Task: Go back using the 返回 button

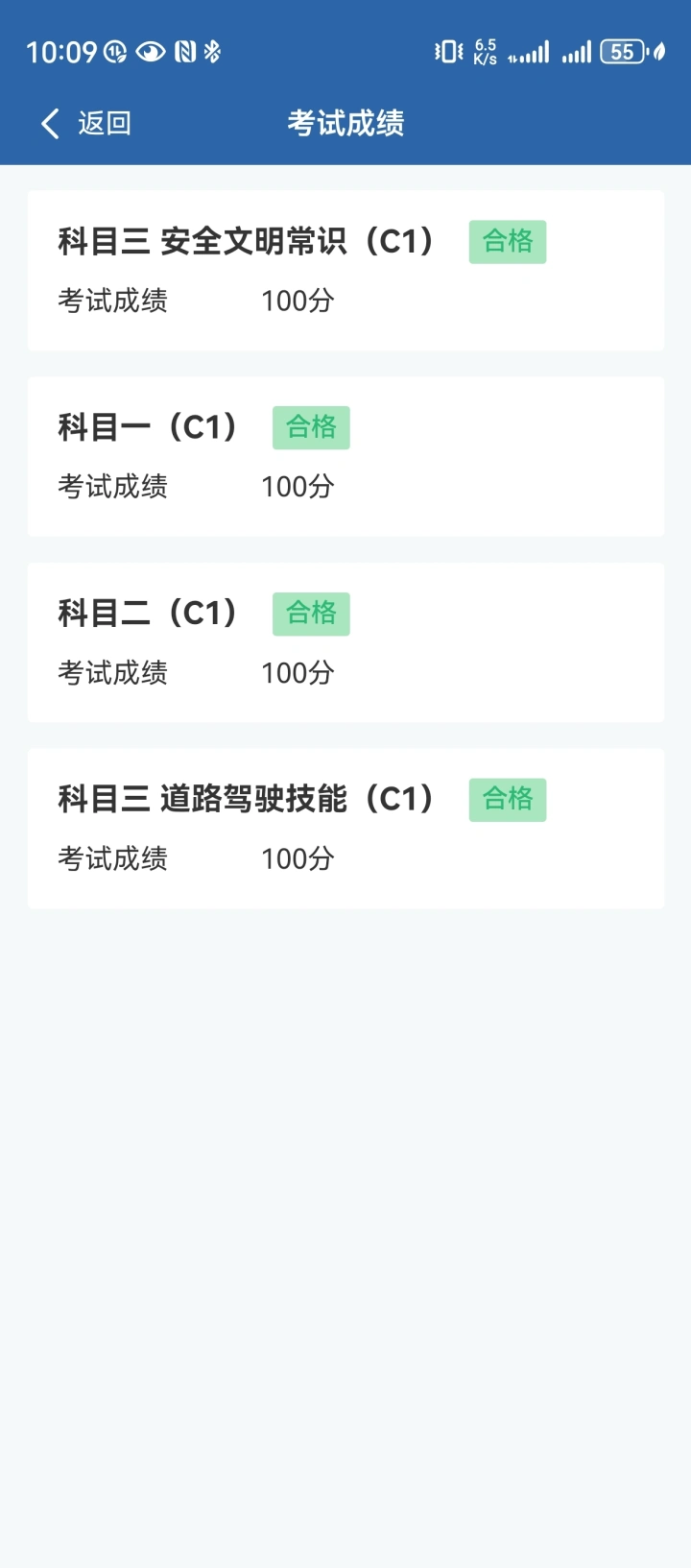Action: pyautogui.click(x=86, y=123)
